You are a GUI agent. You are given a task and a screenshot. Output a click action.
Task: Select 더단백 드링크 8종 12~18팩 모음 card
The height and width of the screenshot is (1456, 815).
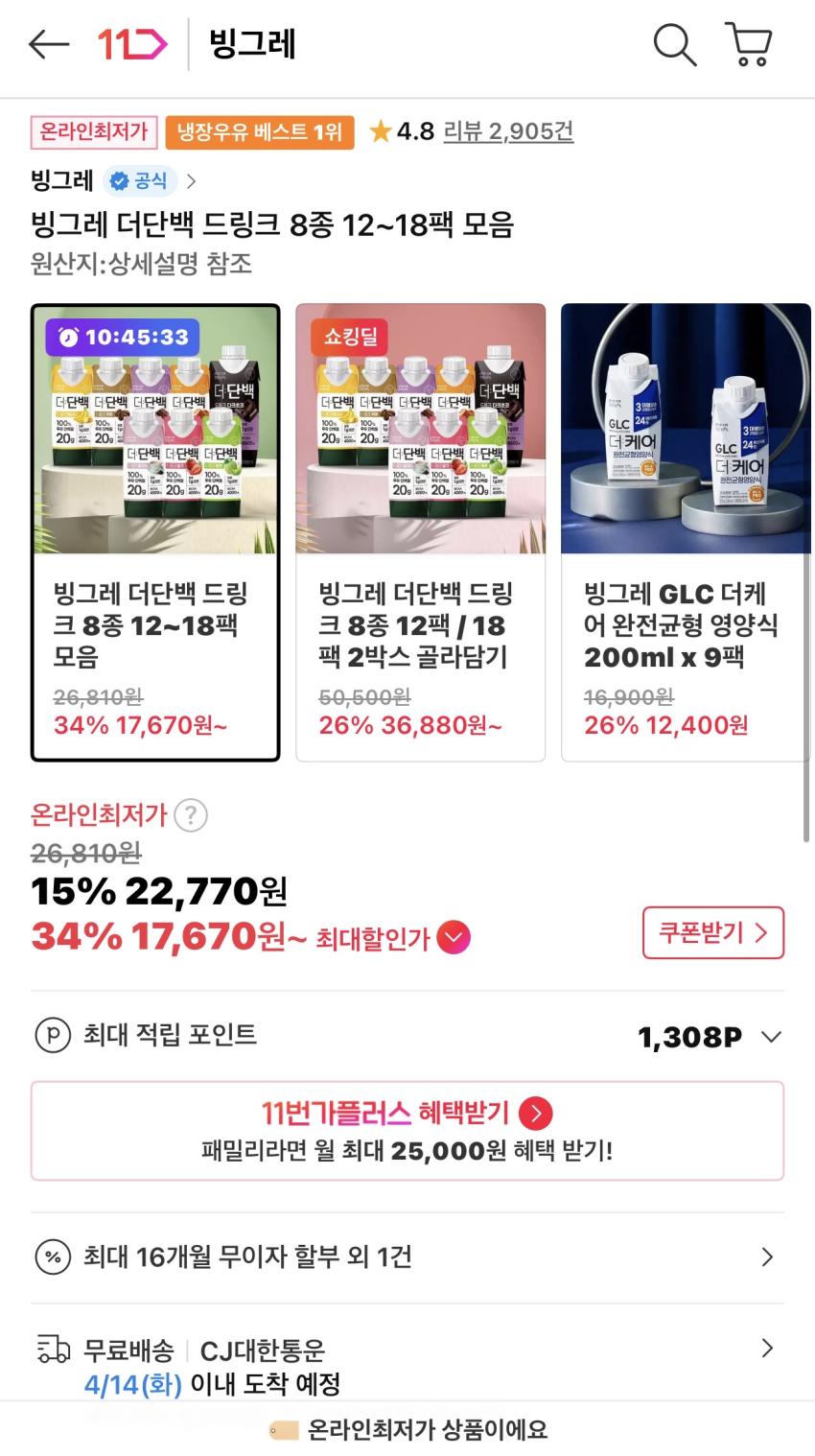(x=155, y=532)
